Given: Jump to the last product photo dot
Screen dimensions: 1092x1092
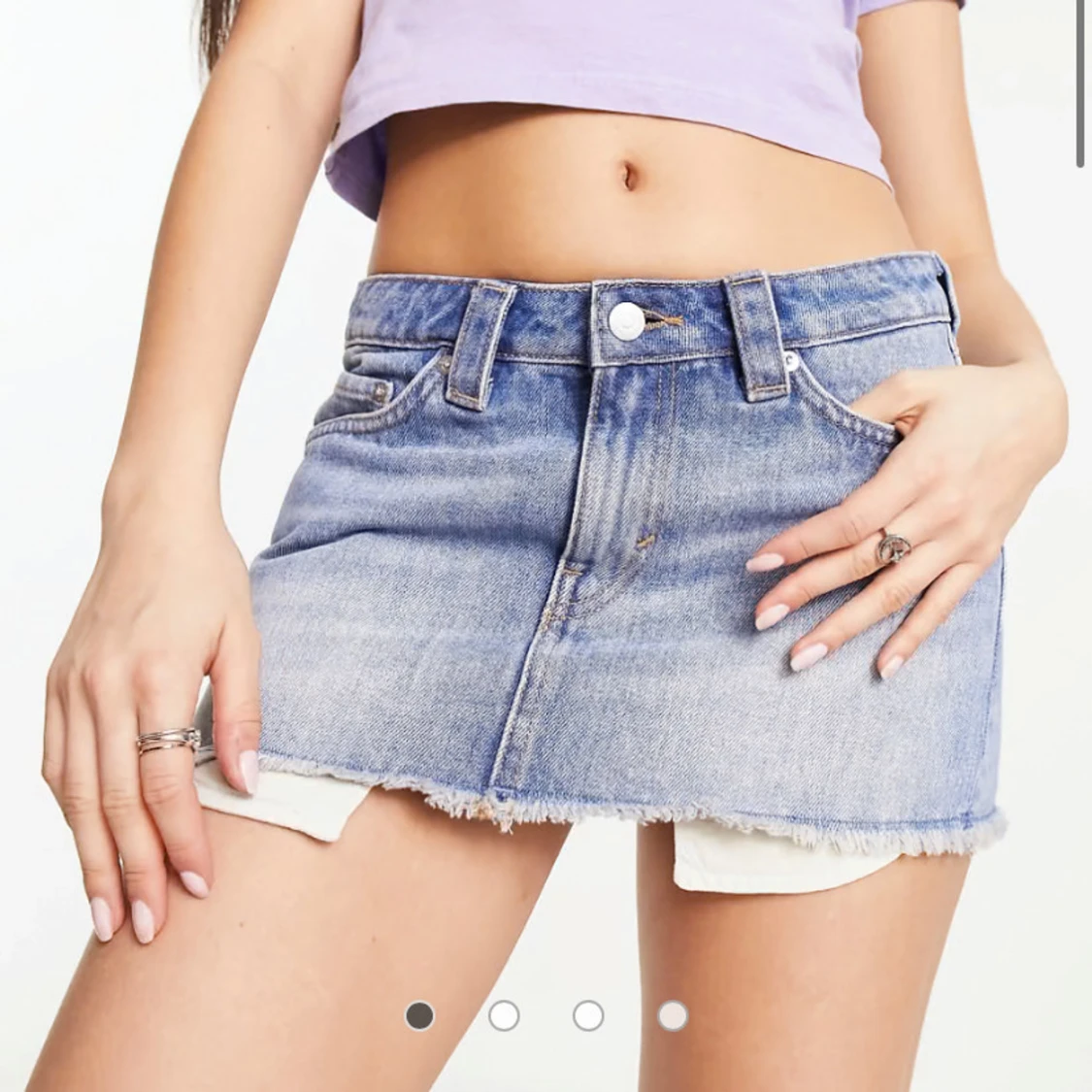Looking at the screenshot, I should (x=673, y=1015).
